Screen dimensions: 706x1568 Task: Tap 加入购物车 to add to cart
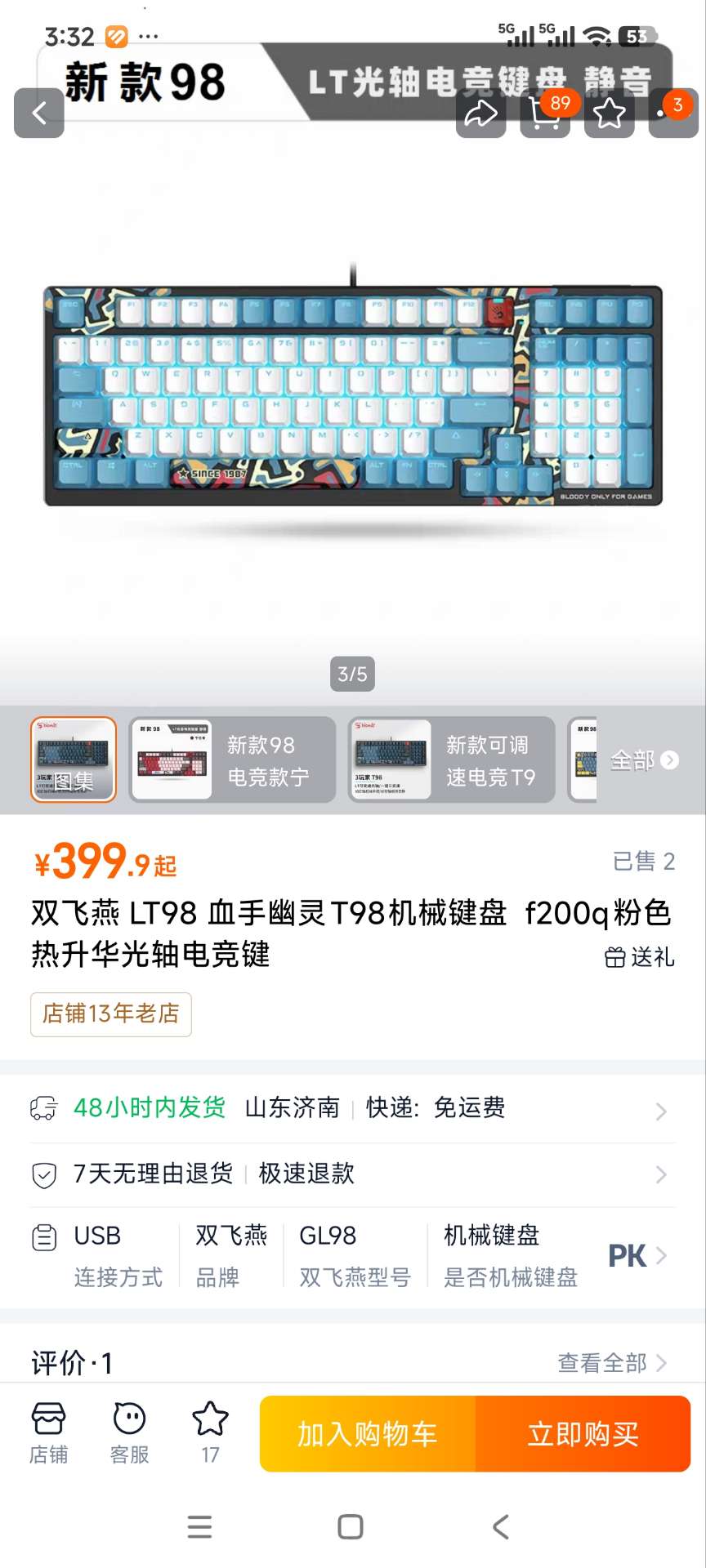tap(368, 1434)
